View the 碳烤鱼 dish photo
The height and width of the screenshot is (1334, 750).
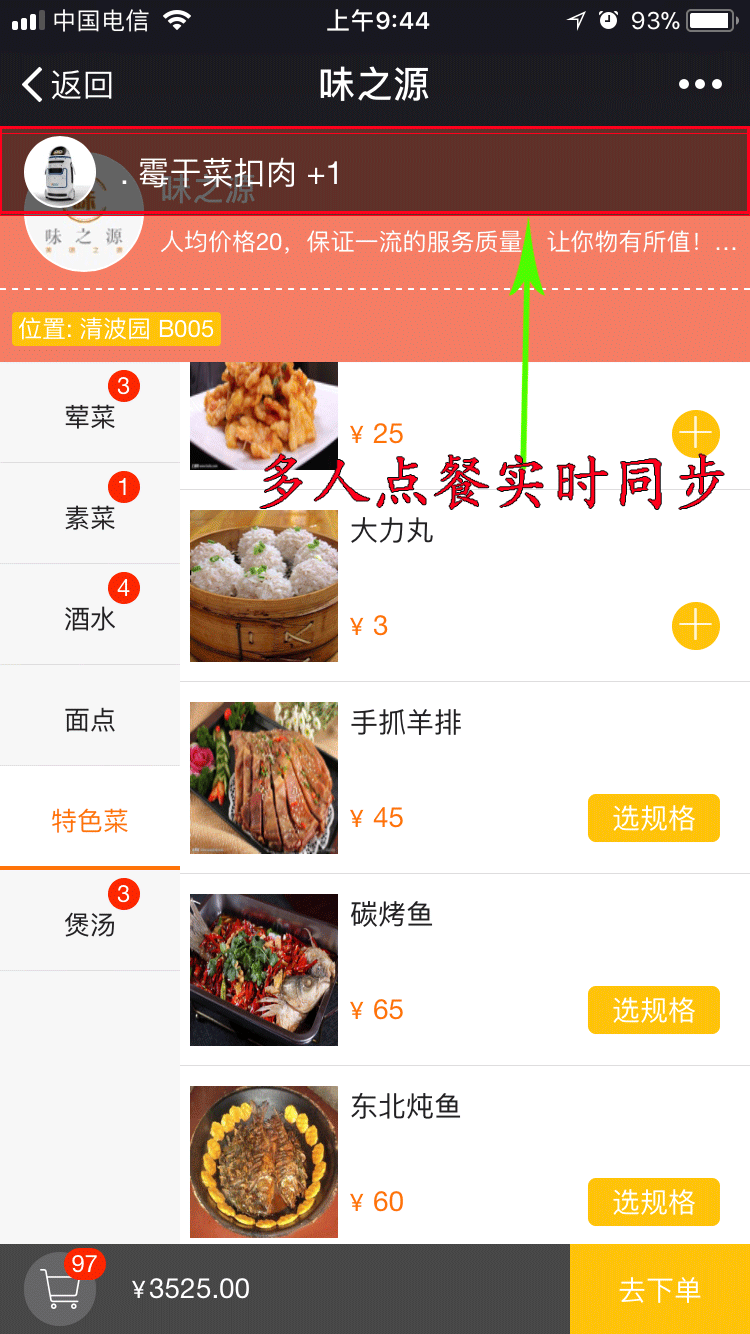click(x=264, y=970)
